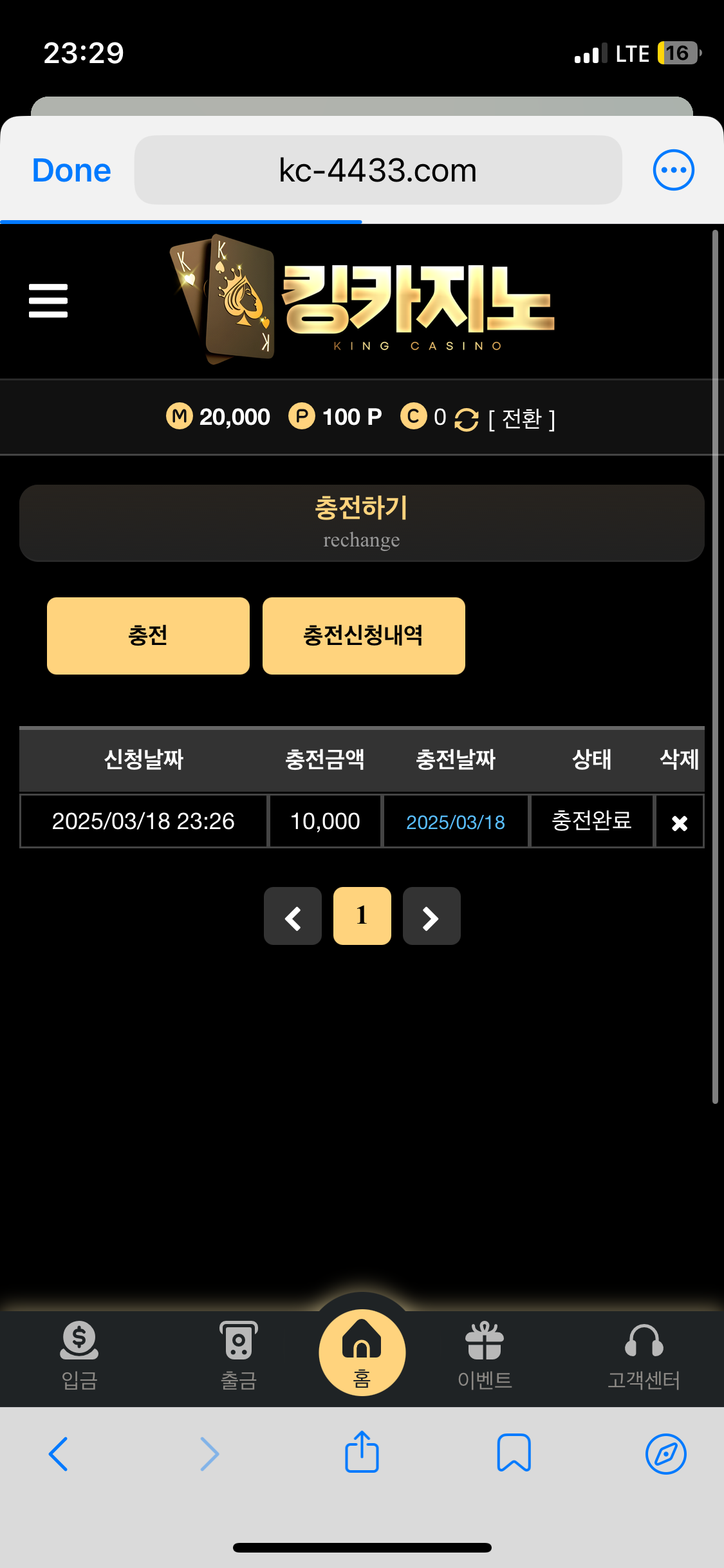Go to the next page of results

point(431,917)
